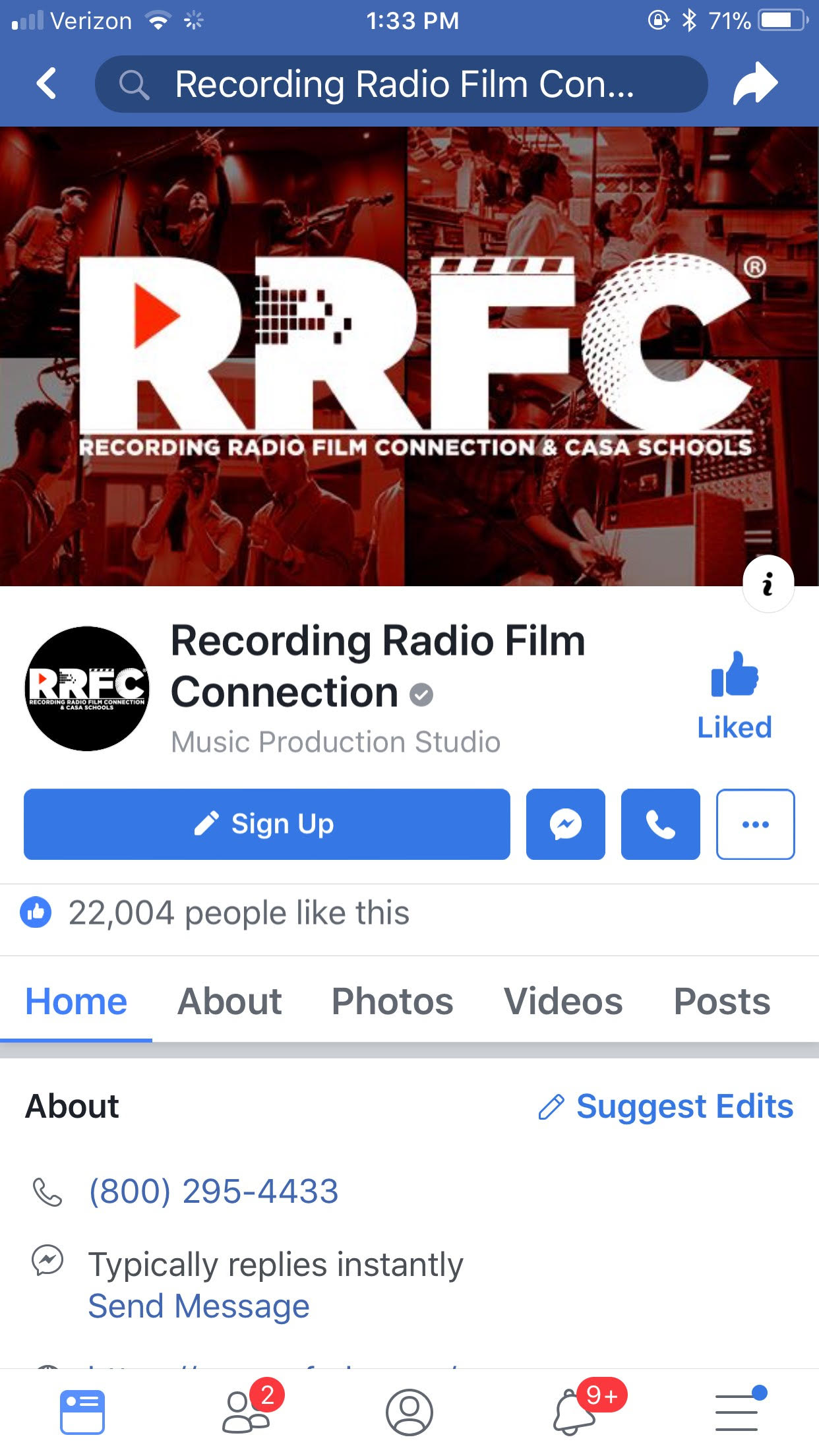The image size is (819, 1456).
Task: Switch to the Videos tab
Action: [x=563, y=1001]
